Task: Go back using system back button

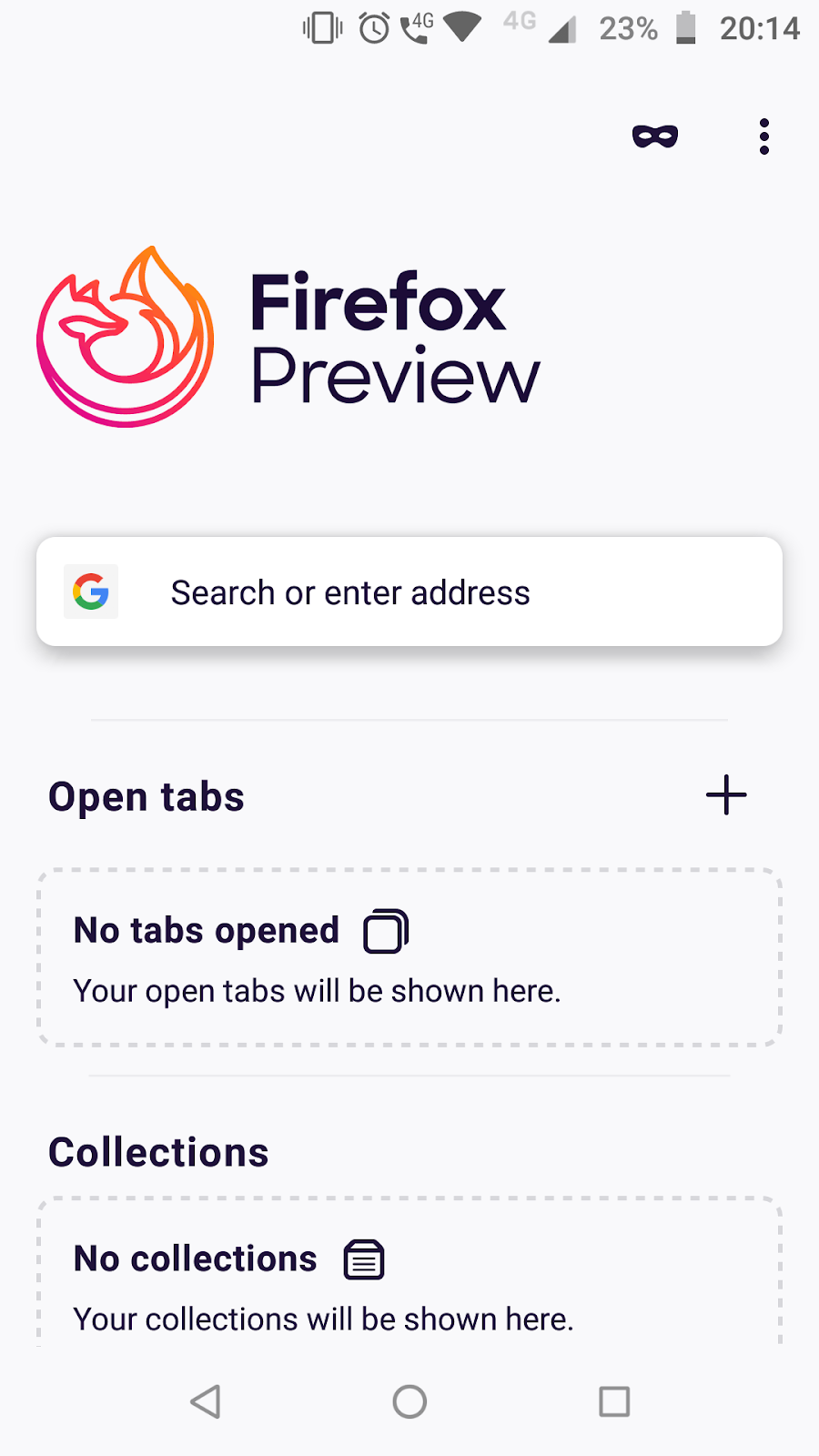Action: click(206, 1401)
